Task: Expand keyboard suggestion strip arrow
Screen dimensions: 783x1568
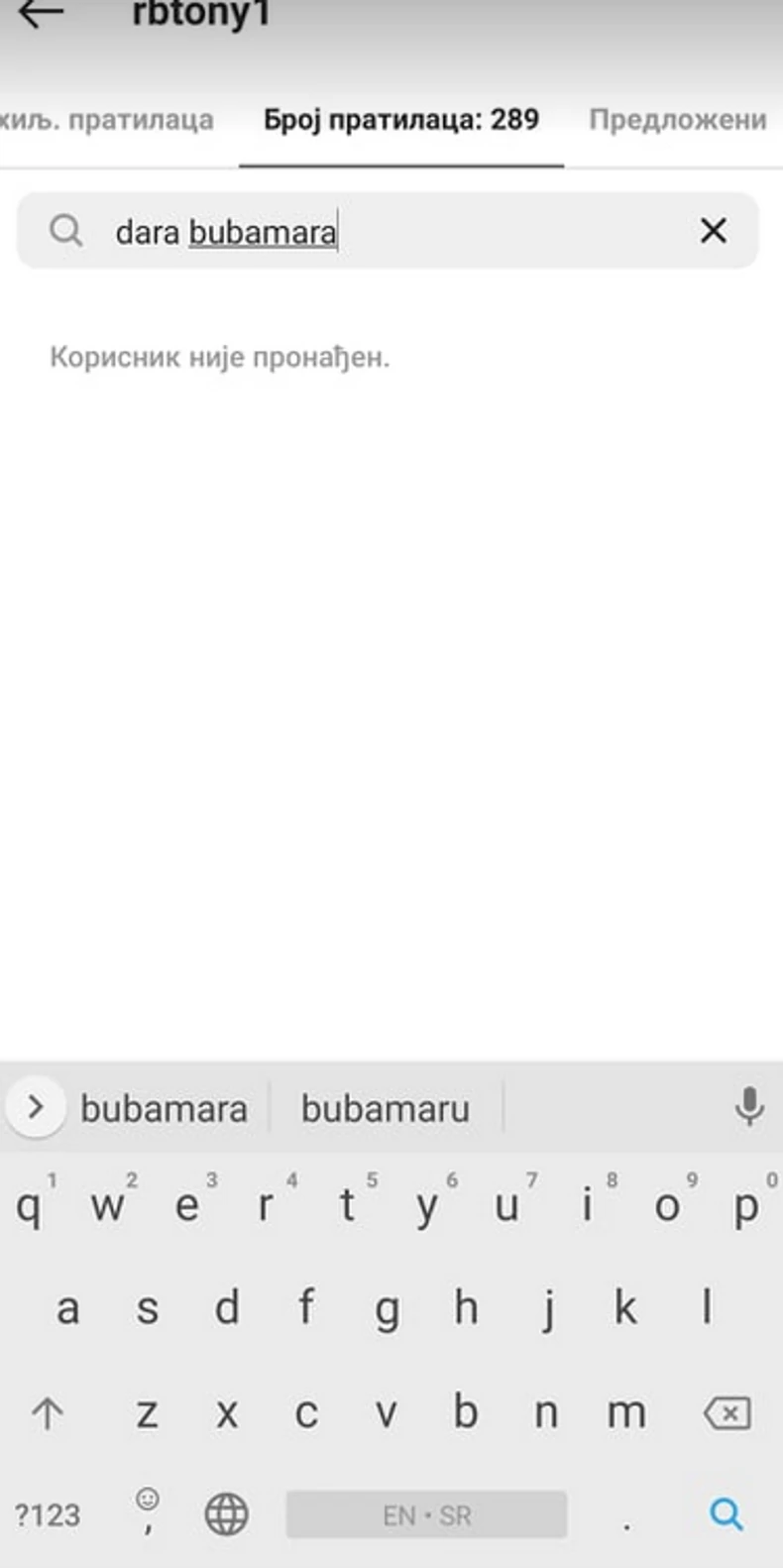Action: click(36, 1106)
